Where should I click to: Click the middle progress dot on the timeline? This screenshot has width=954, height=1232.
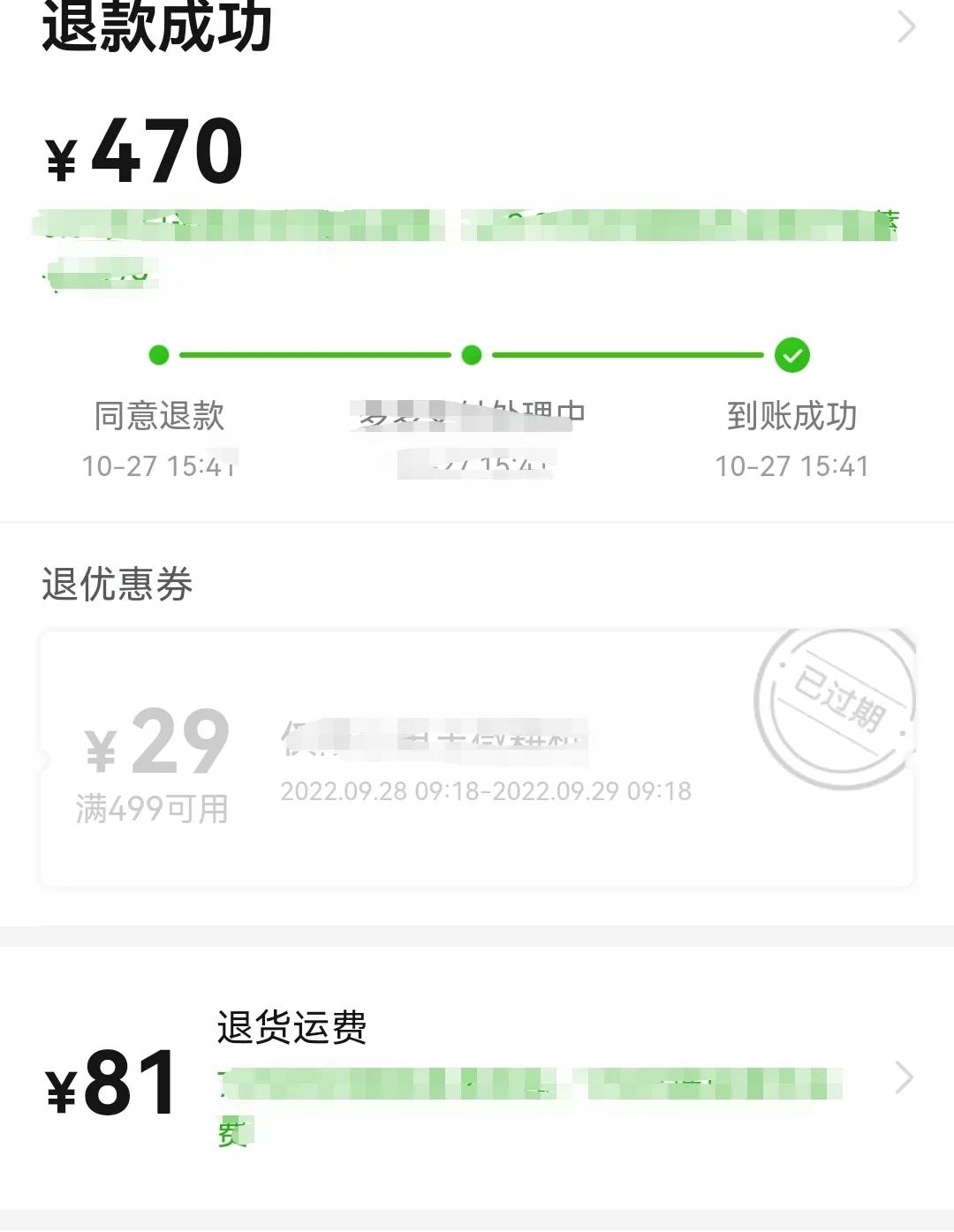point(472,354)
